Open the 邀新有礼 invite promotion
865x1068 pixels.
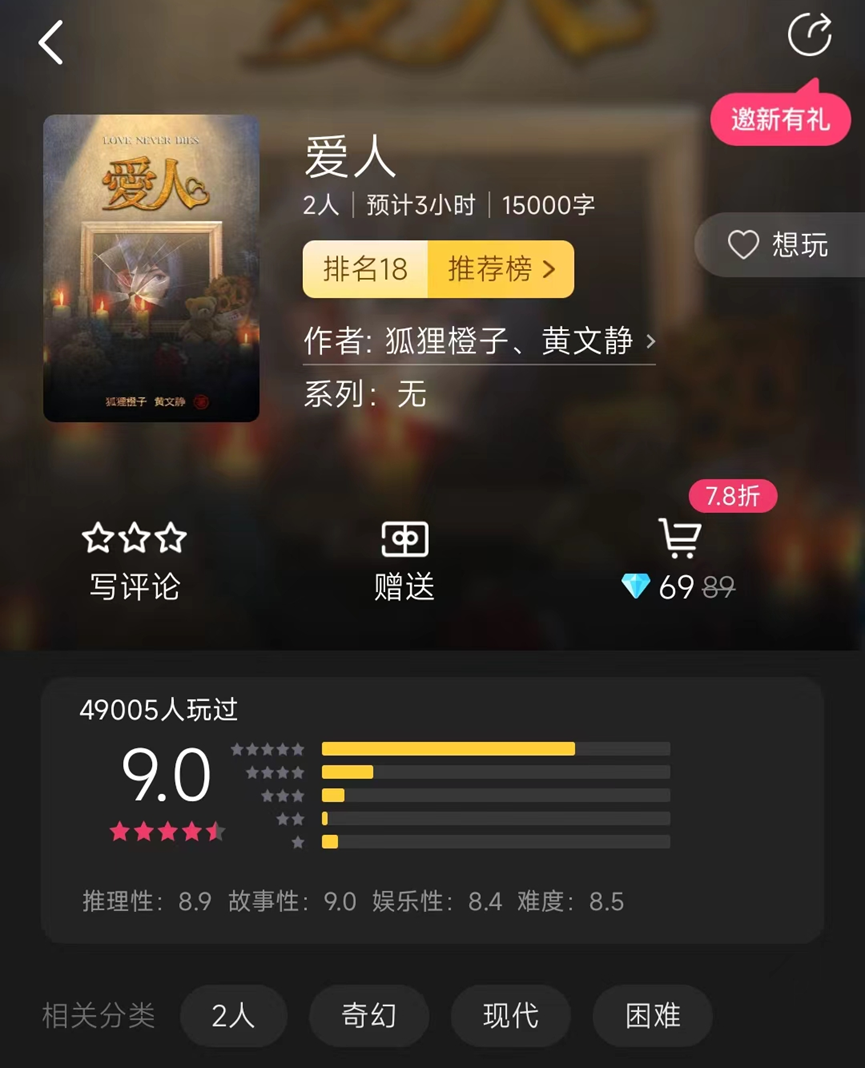pyautogui.click(x=780, y=119)
